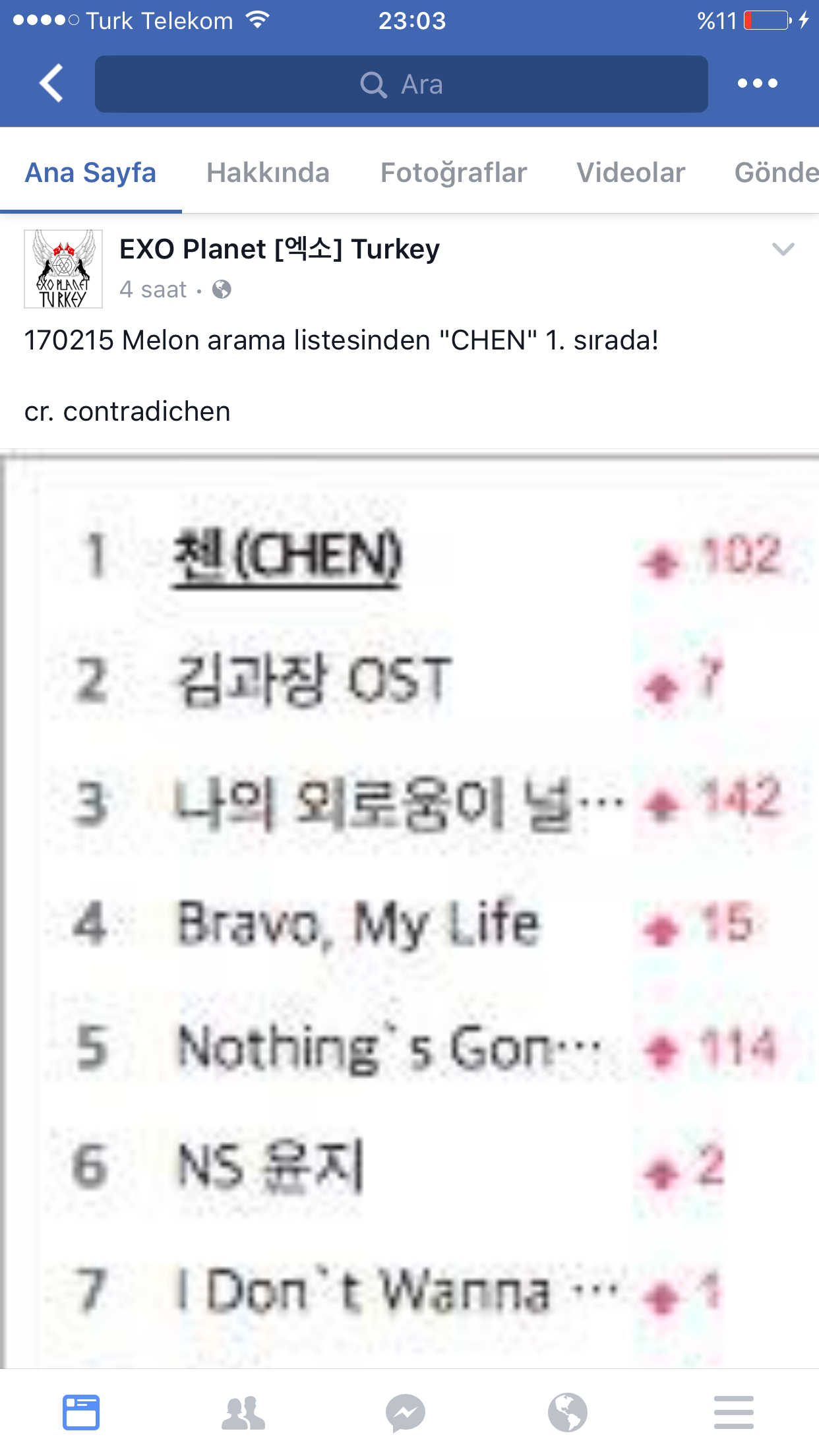The width and height of the screenshot is (819, 1456).
Task: Open the Fotoğraflar tab
Action: [x=454, y=173]
